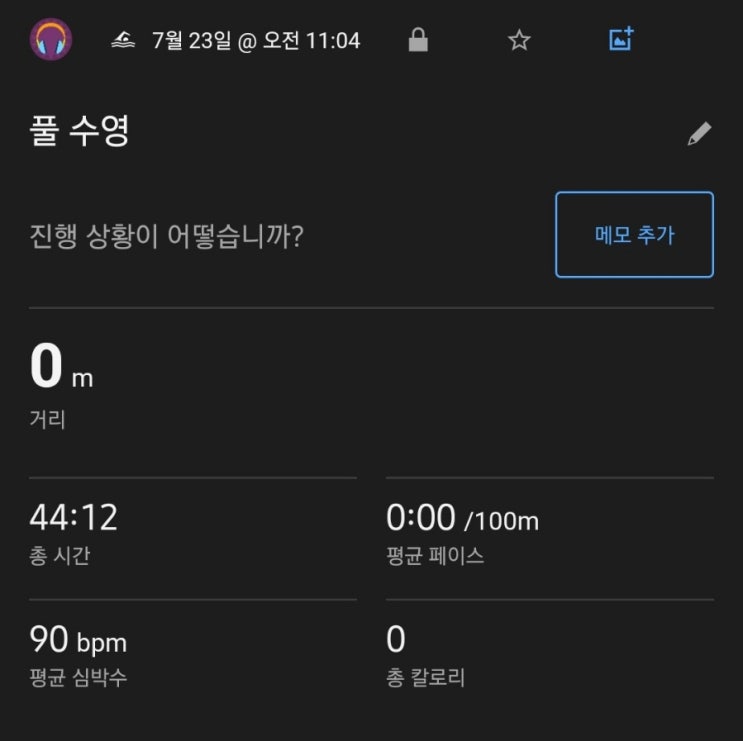Add a photo to this activity
Image resolution: width=743 pixels, height=741 pixels.
[621, 40]
